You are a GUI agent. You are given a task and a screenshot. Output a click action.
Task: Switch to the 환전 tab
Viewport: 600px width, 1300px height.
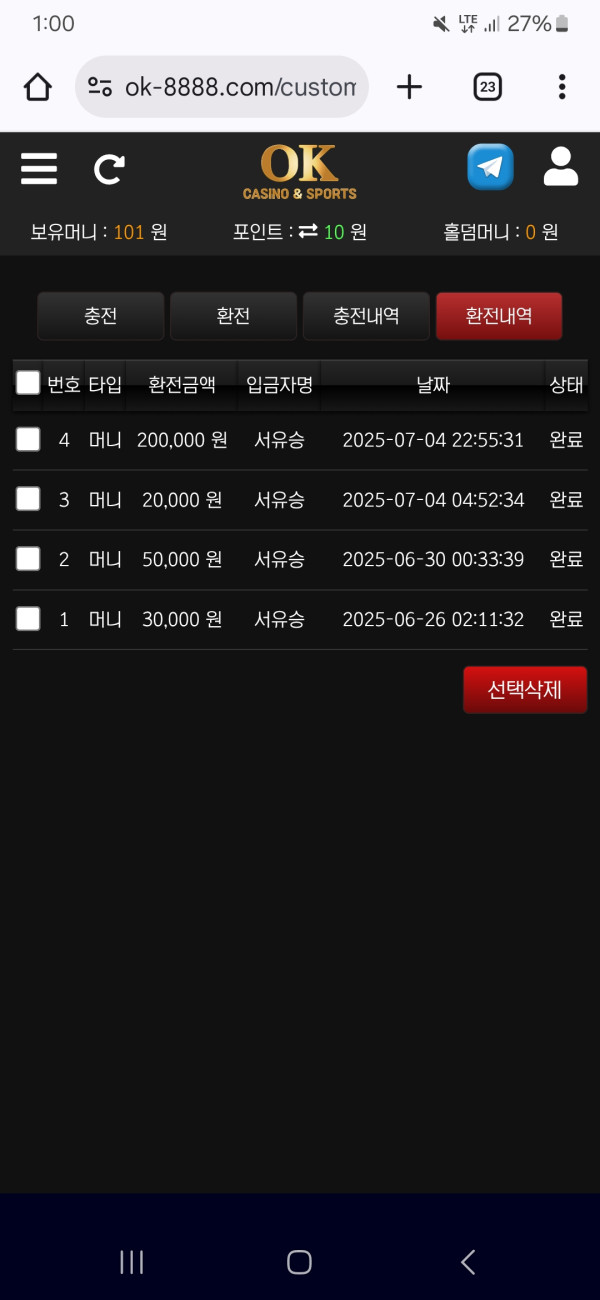click(233, 316)
